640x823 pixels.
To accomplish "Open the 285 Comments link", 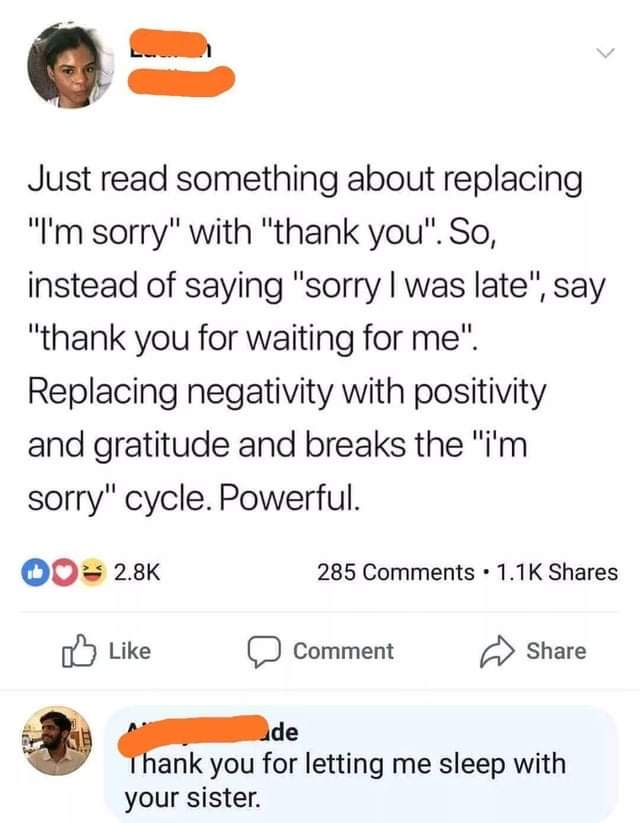I will pyautogui.click(x=396, y=573).
